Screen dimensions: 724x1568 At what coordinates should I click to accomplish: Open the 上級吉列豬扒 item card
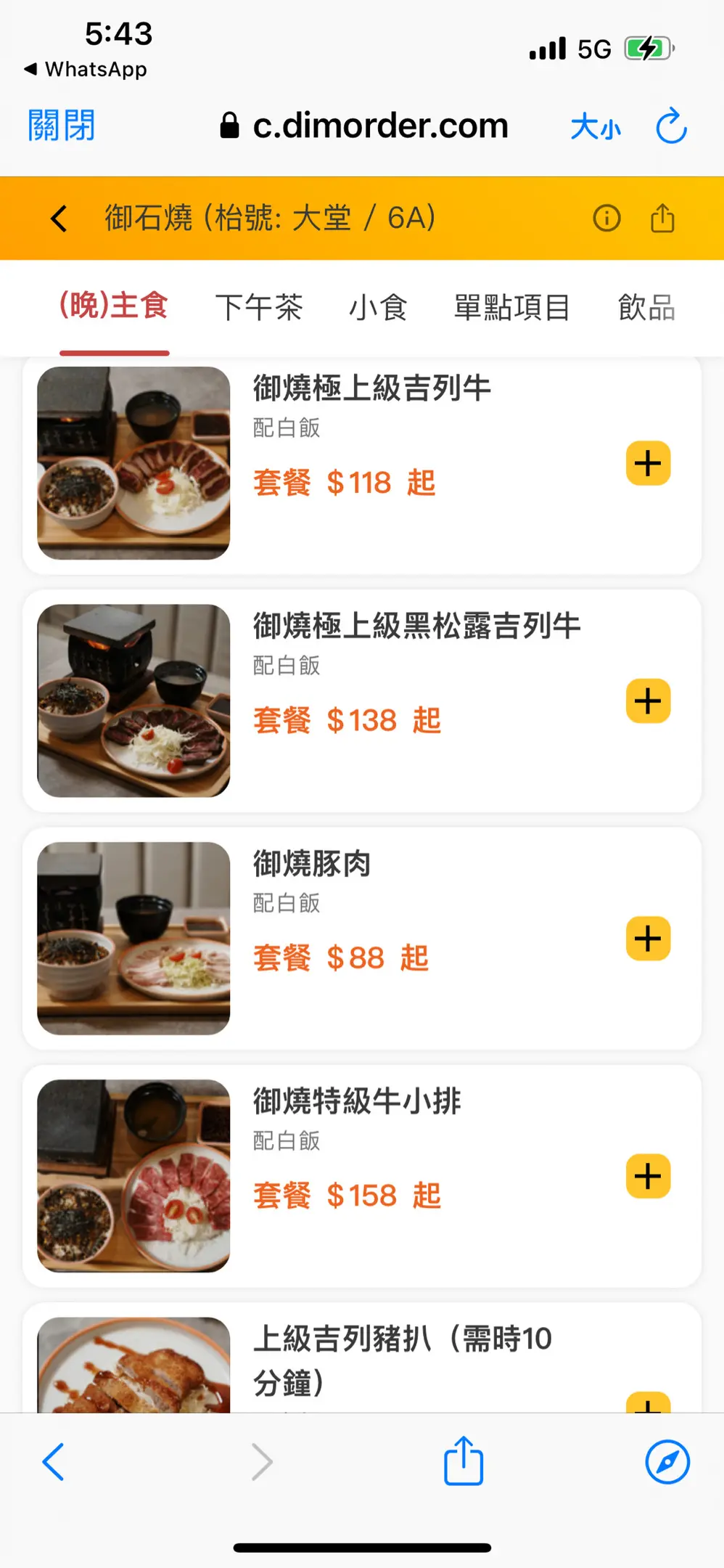coord(362,1358)
